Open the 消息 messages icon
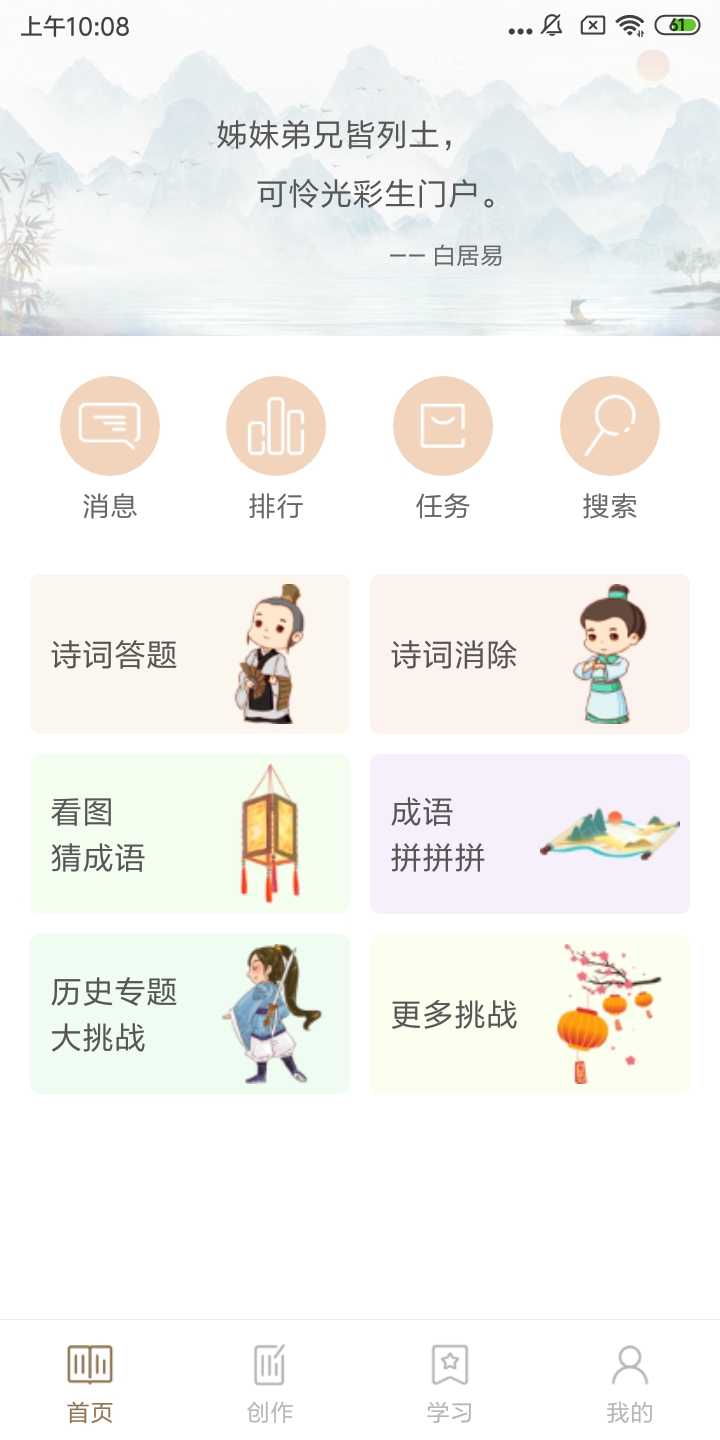 [110, 425]
